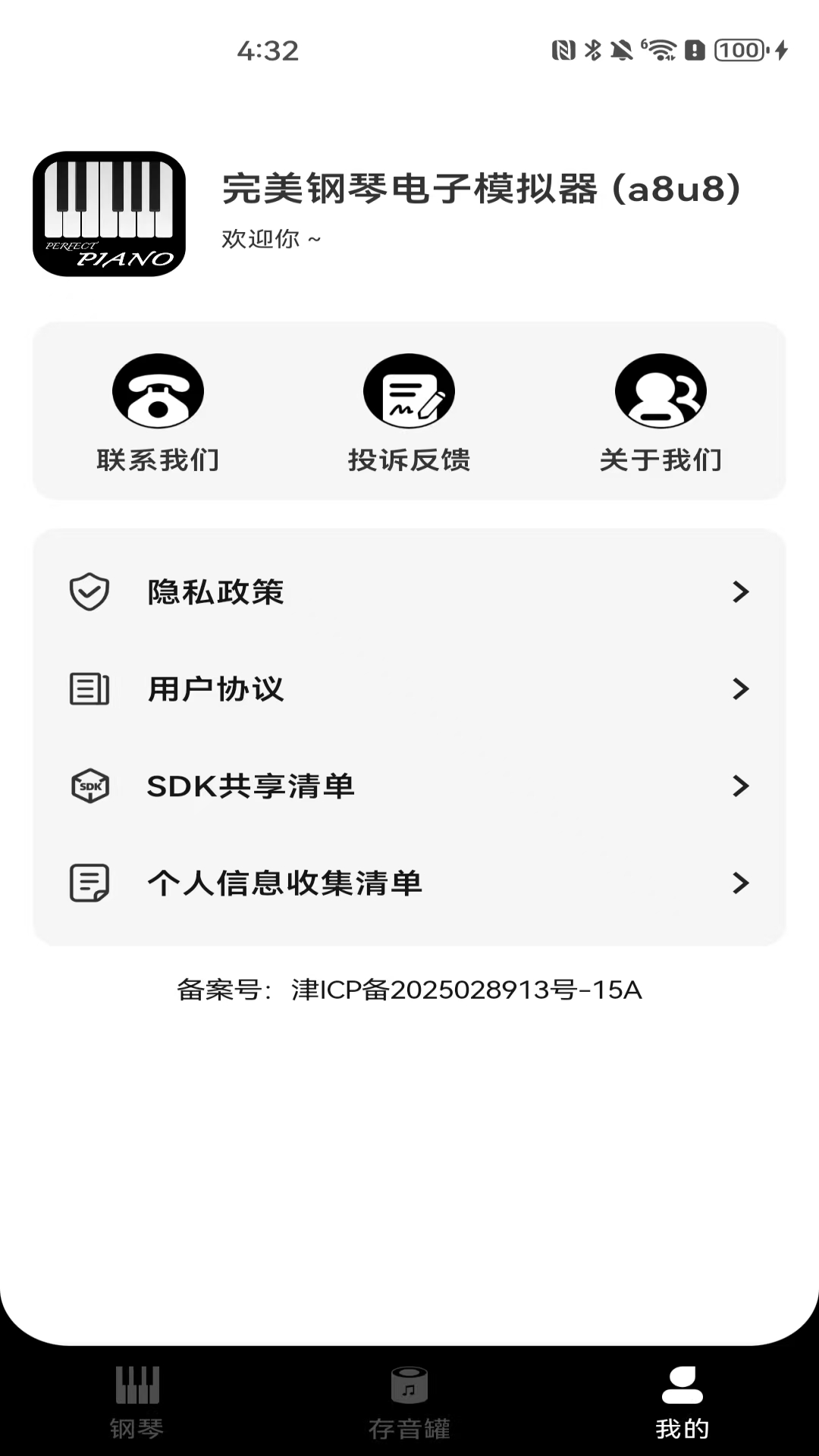Tap the battery indicator in the status bar
The height and width of the screenshot is (1456, 819).
click(x=738, y=50)
